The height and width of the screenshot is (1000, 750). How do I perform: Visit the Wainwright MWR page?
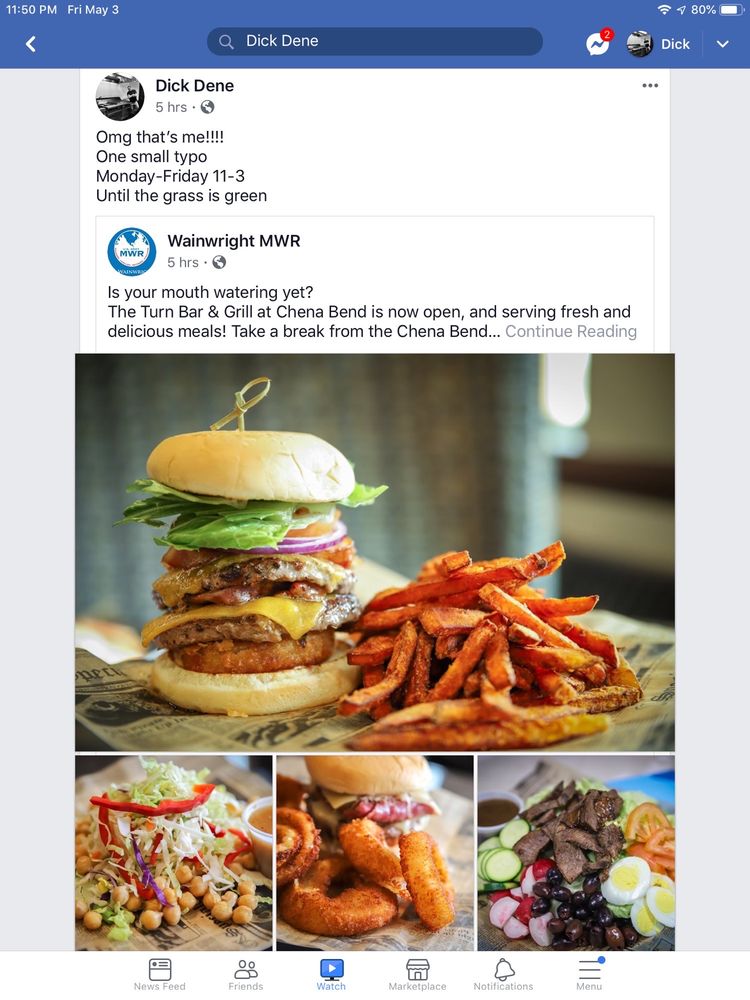pyautogui.click(x=233, y=241)
